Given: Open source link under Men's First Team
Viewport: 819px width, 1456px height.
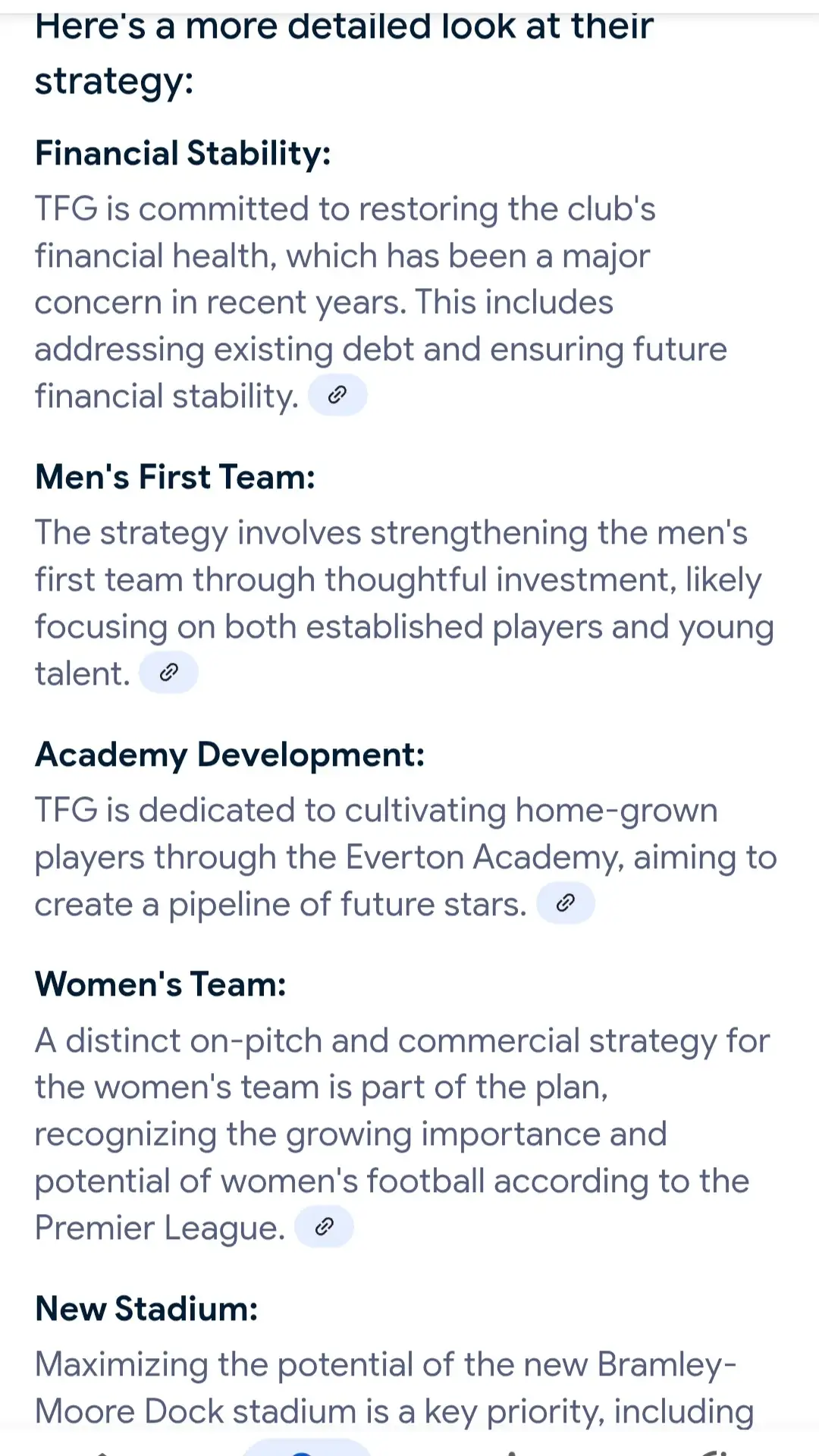Looking at the screenshot, I should [x=168, y=673].
